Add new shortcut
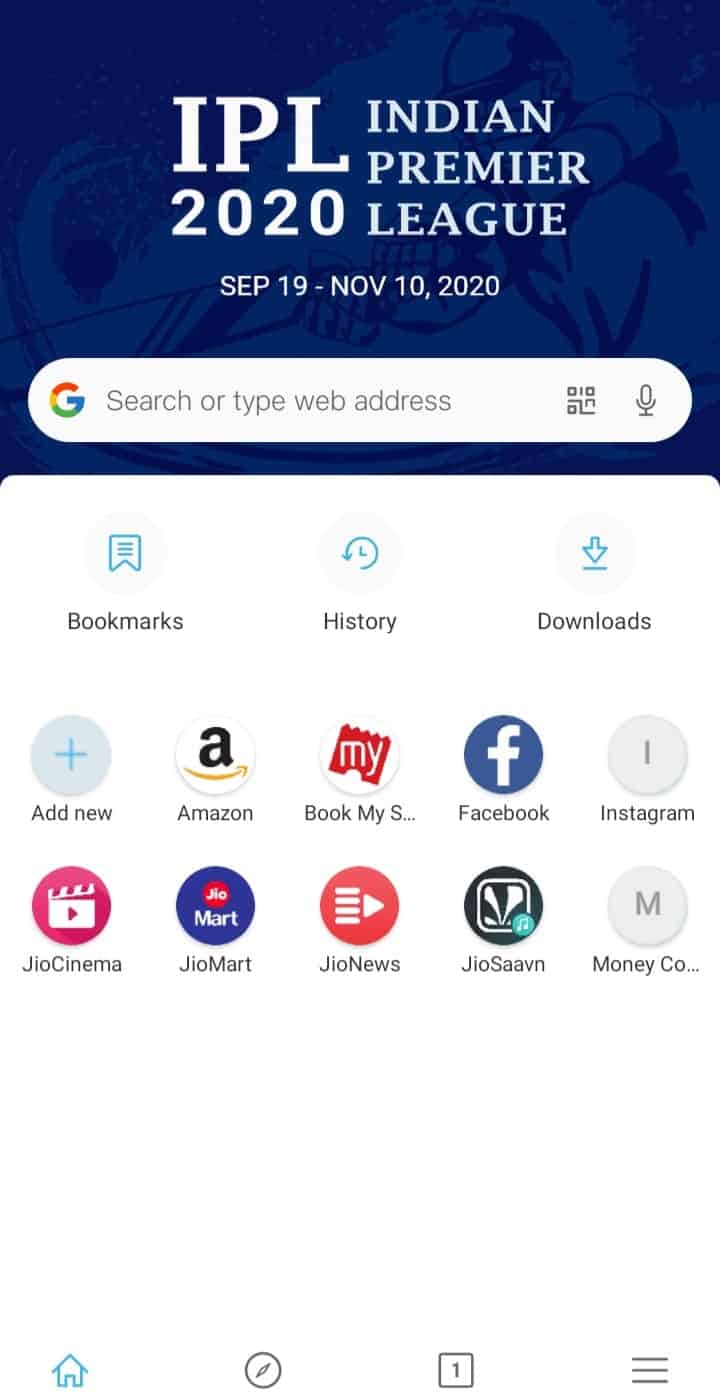Screen dimensions: 720x1399 click(71, 755)
